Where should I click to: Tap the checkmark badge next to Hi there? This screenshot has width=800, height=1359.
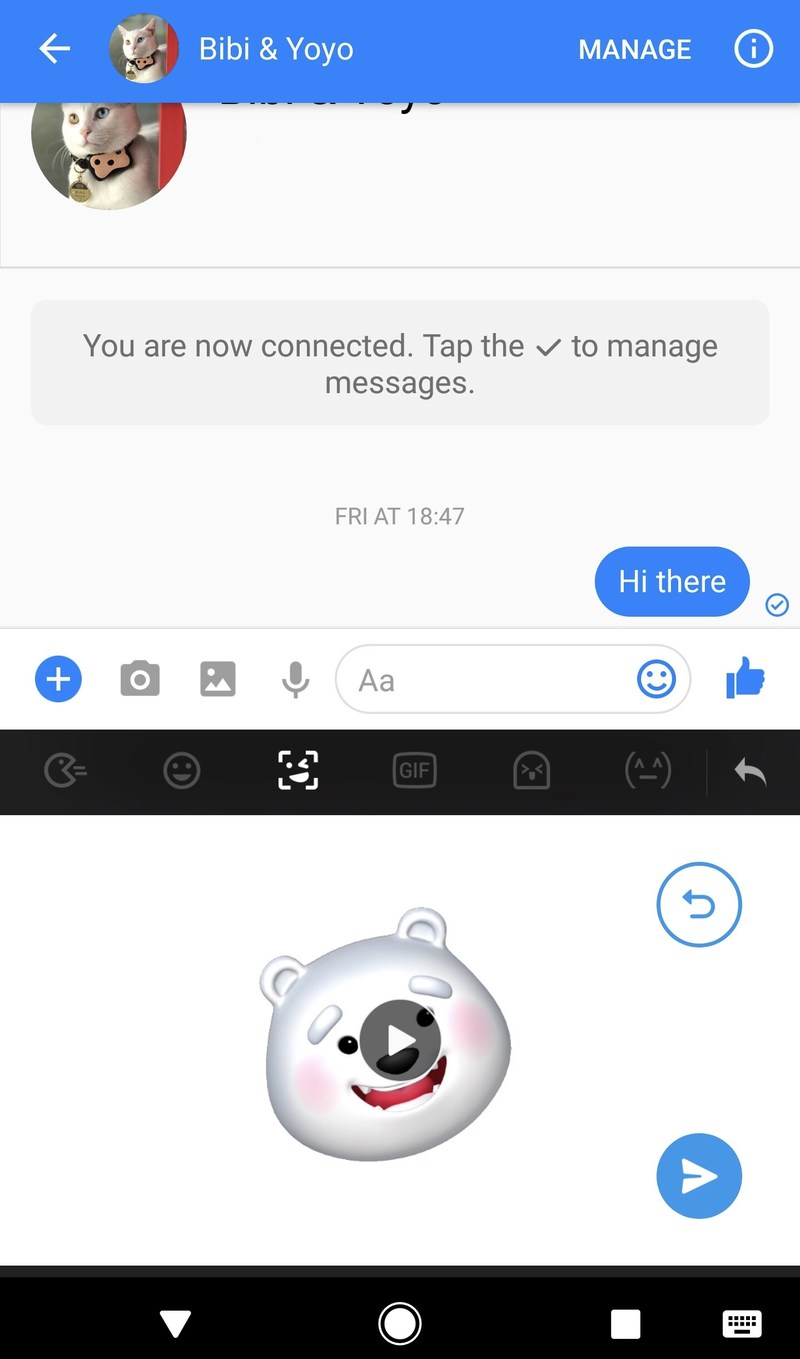(x=777, y=605)
